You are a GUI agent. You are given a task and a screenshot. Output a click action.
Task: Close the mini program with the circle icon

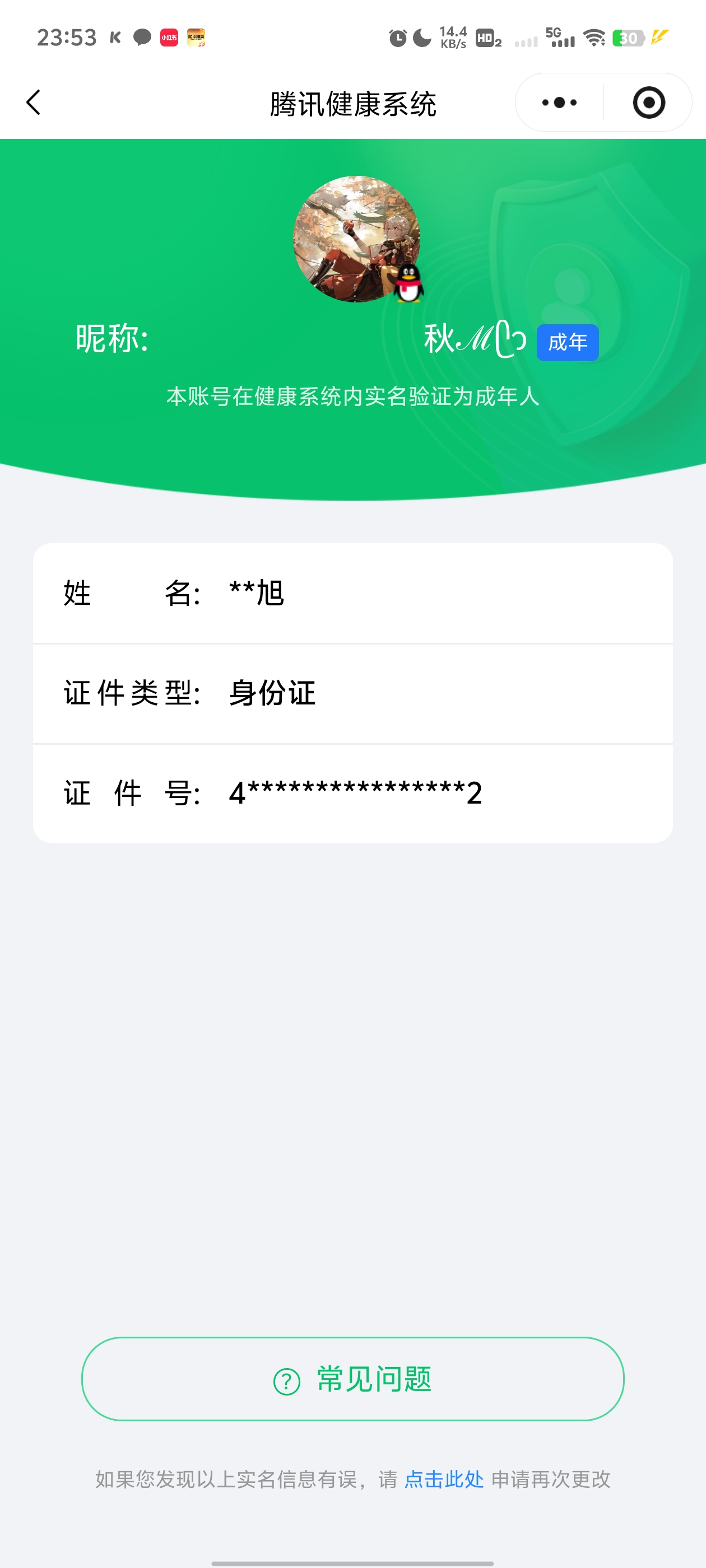(x=648, y=102)
